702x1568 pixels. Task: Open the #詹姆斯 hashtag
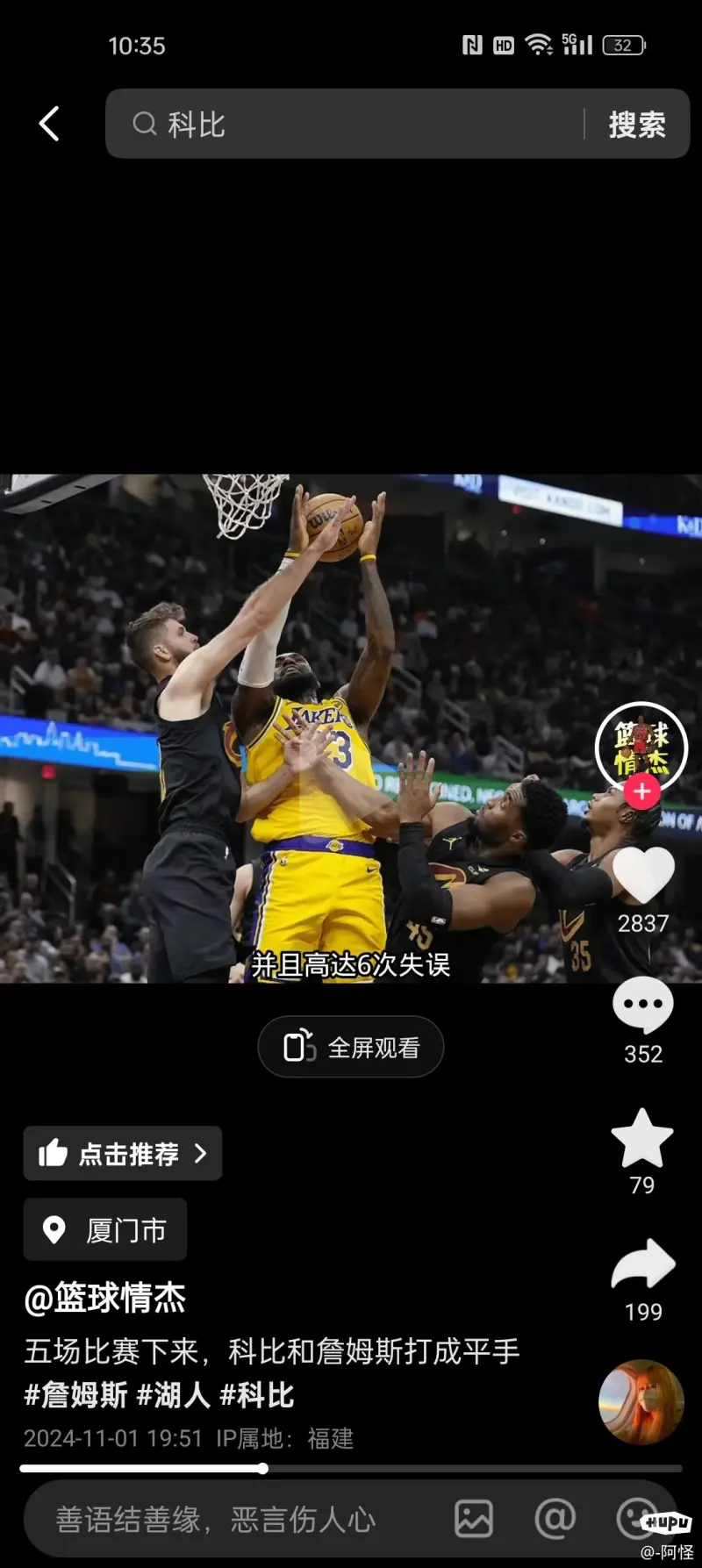point(75,1394)
